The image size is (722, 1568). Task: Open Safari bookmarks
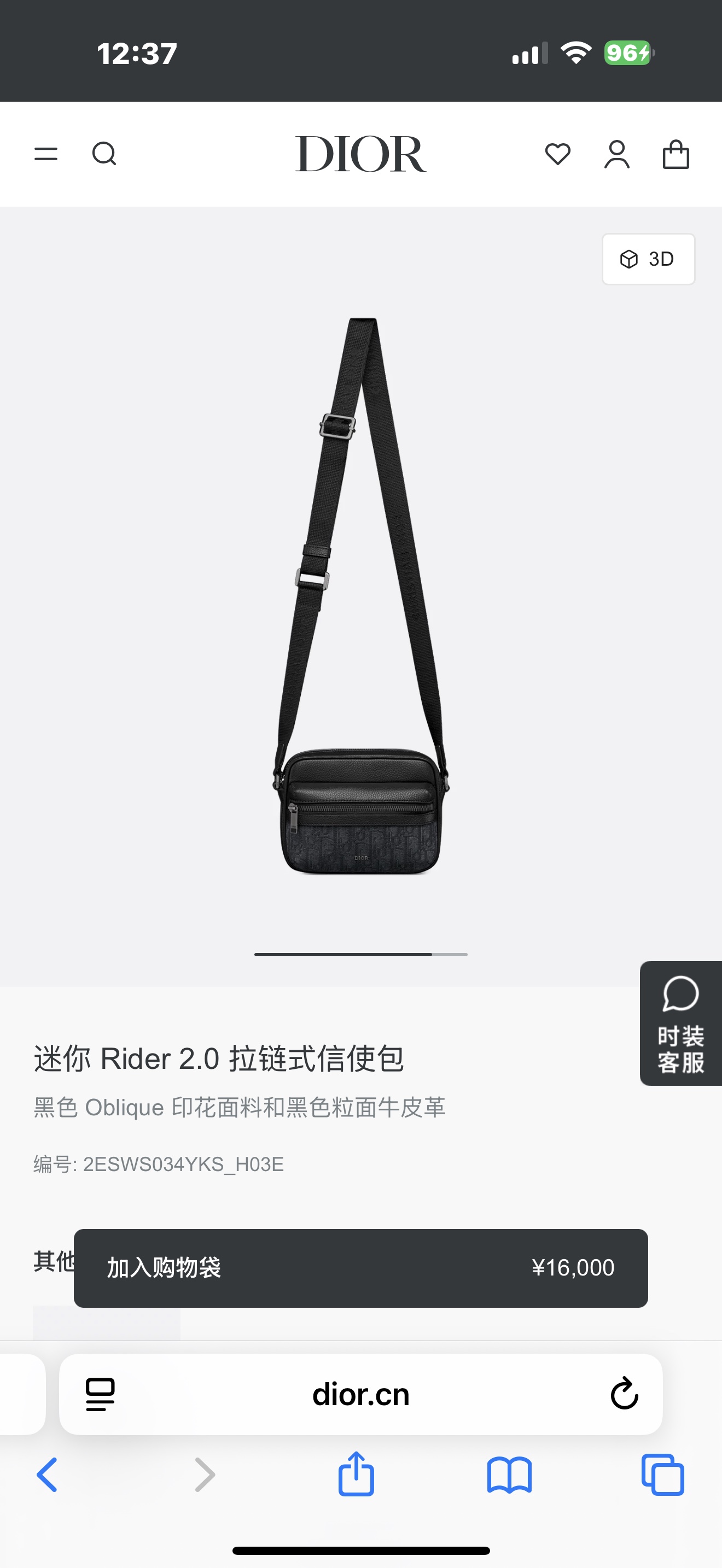(510, 1475)
